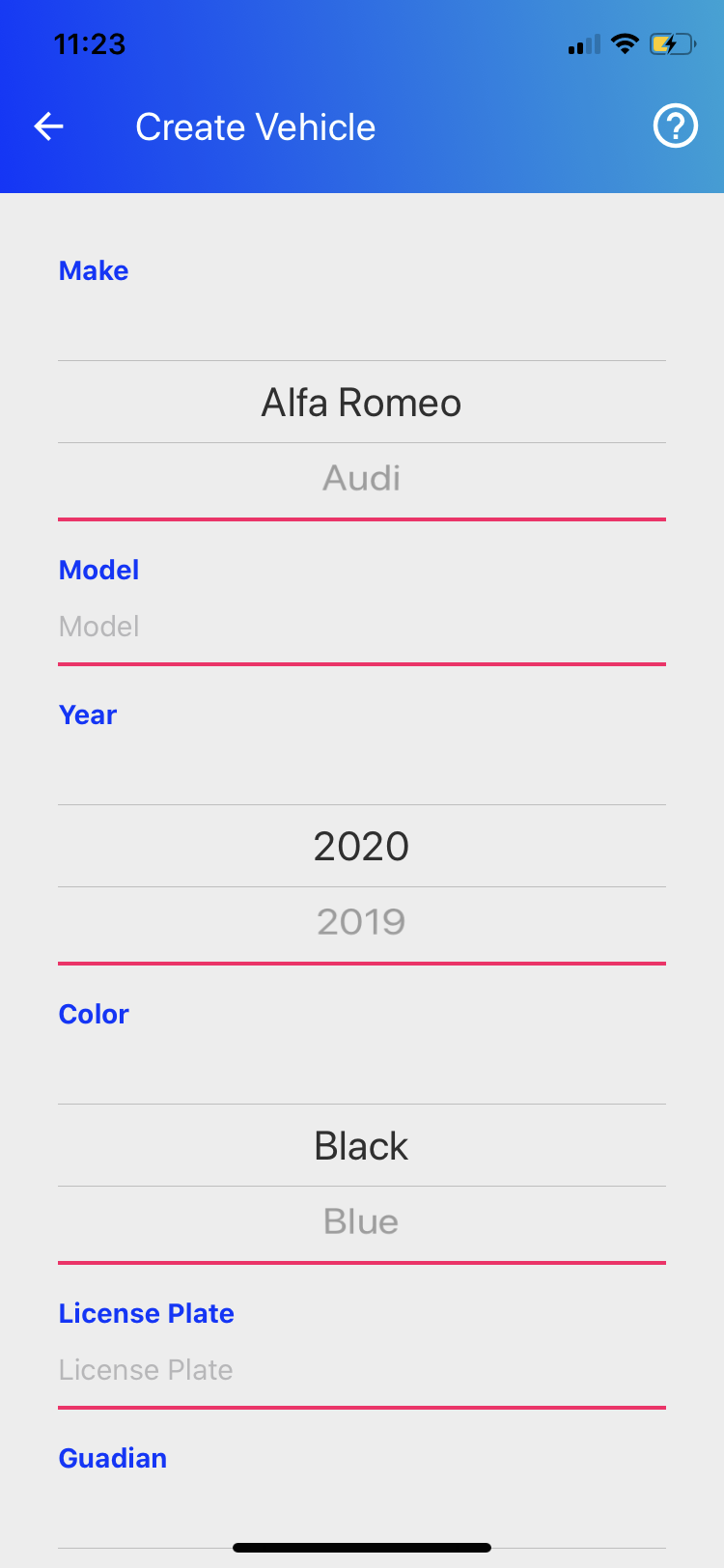724x1568 pixels.
Task: Choose 2019 in the Year picker
Action: [362, 922]
